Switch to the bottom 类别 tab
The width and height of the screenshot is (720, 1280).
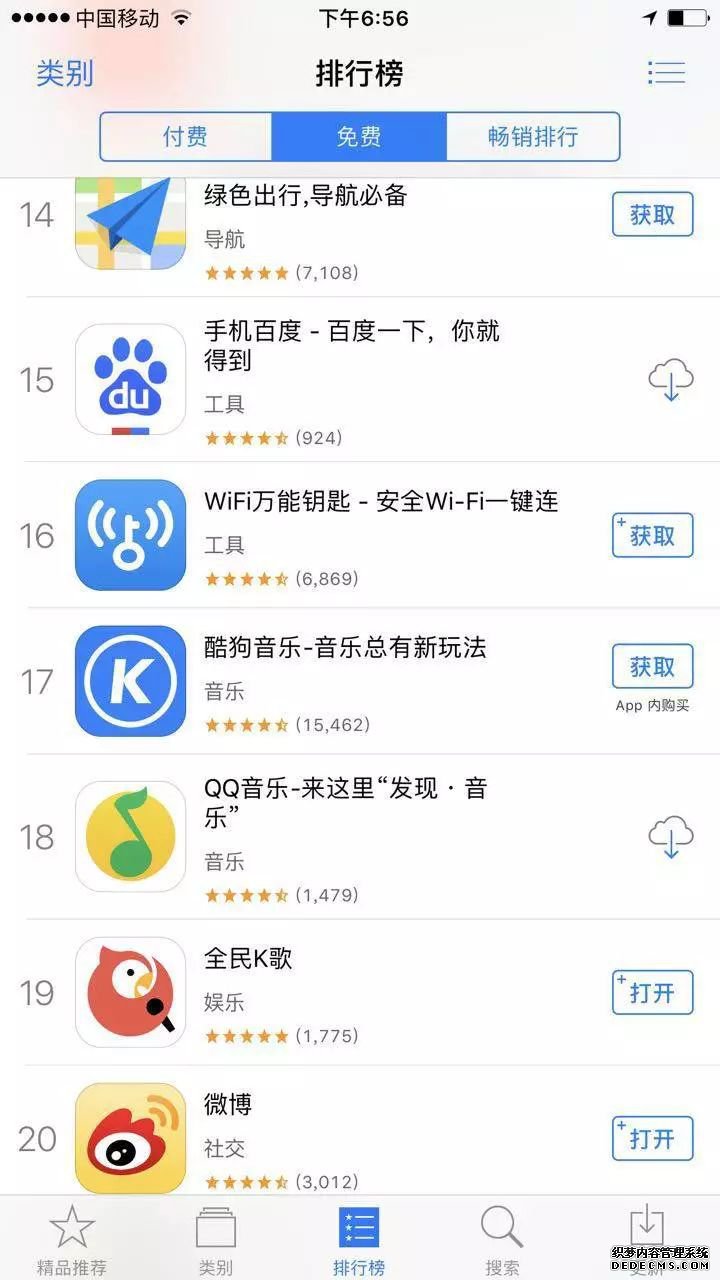coord(215,1240)
